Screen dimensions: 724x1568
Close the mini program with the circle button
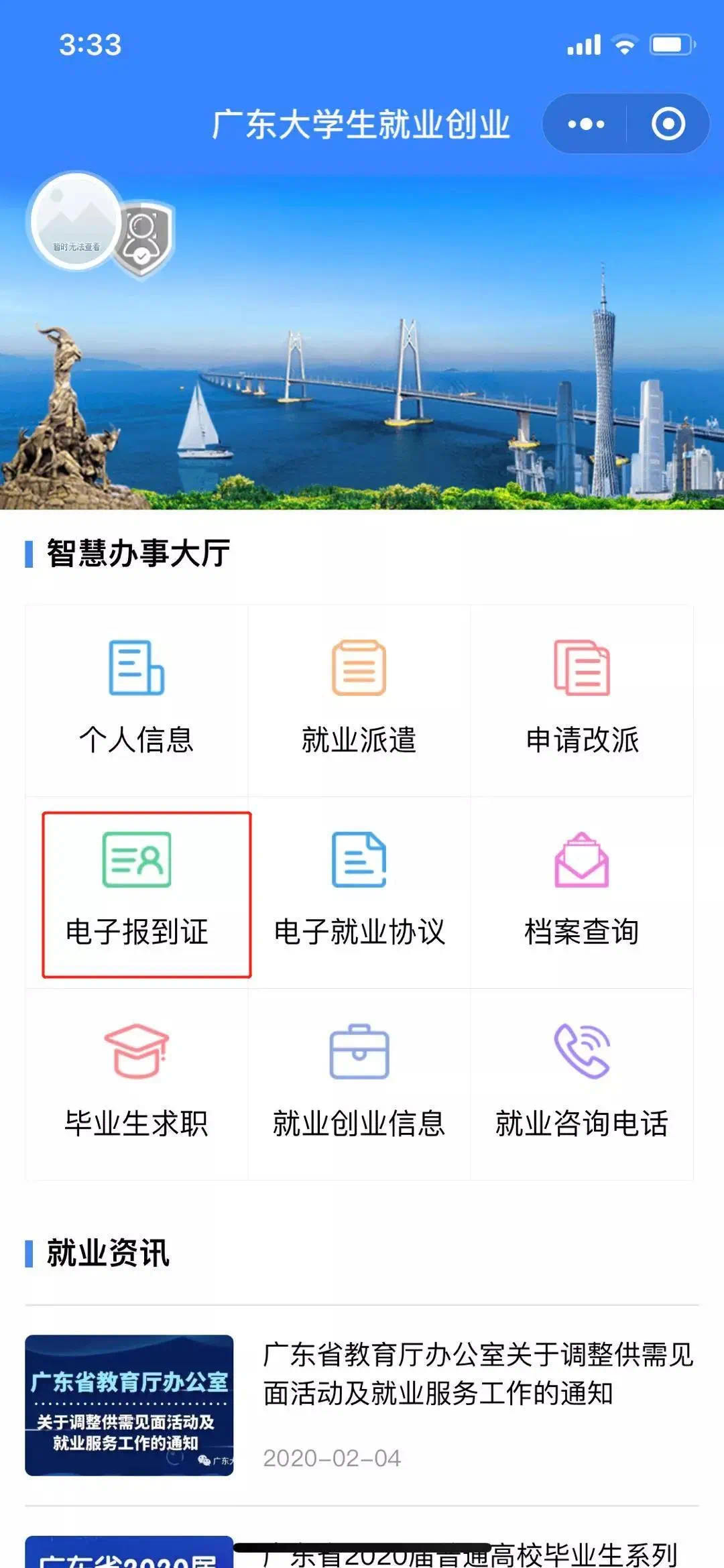[668, 124]
